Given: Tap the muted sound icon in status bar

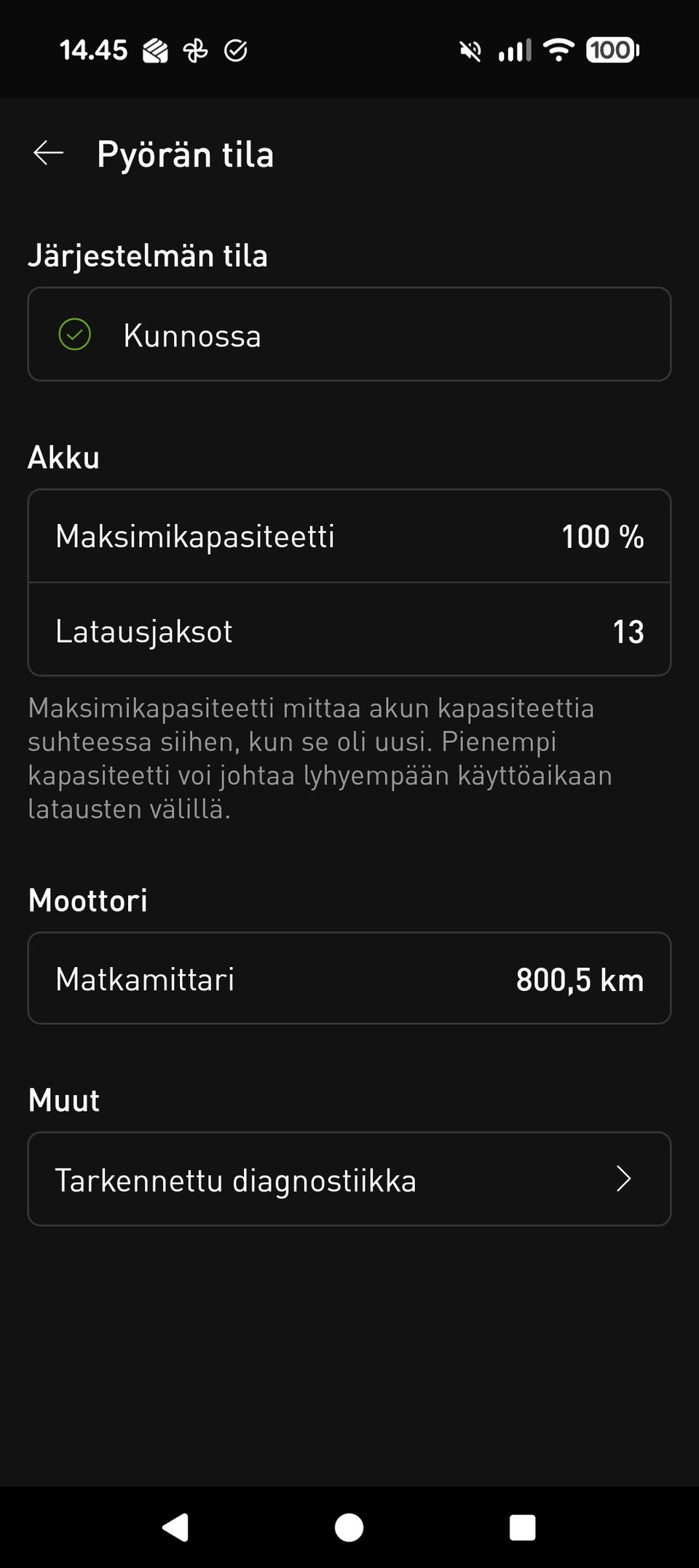Looking at the screenshot, I should tap(468, 49).
